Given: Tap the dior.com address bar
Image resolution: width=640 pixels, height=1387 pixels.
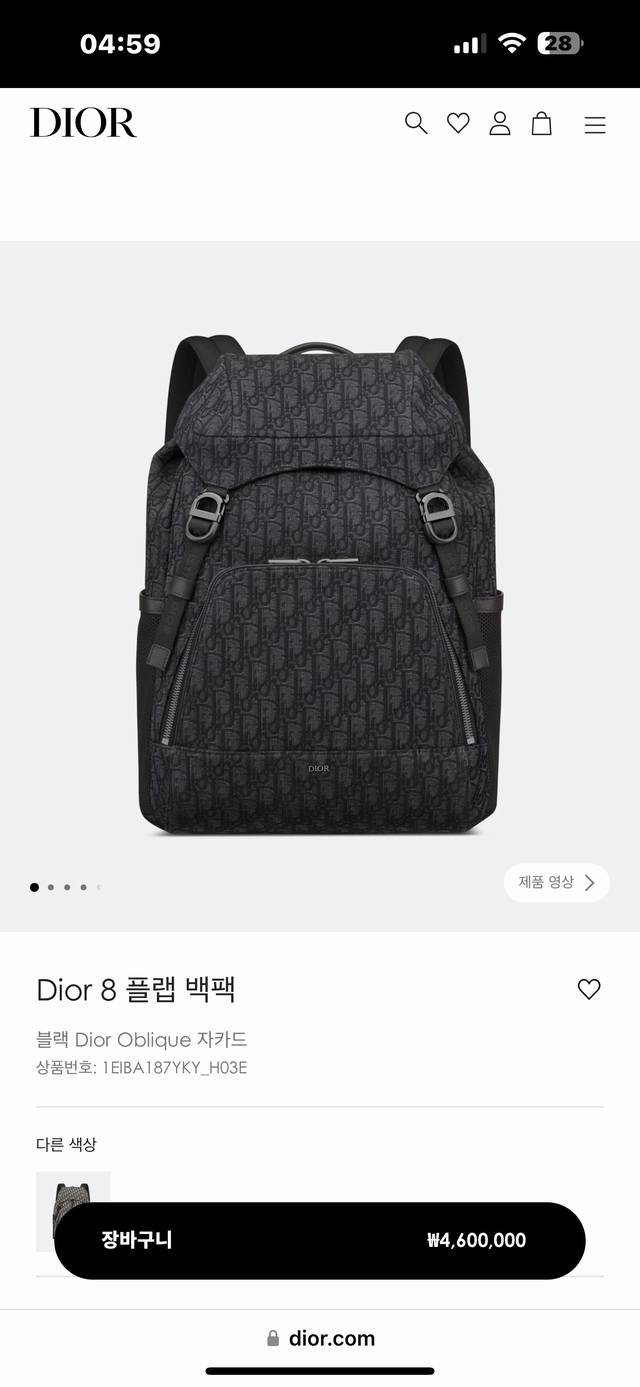Looking at the screenshot, I should point(320,1338).
